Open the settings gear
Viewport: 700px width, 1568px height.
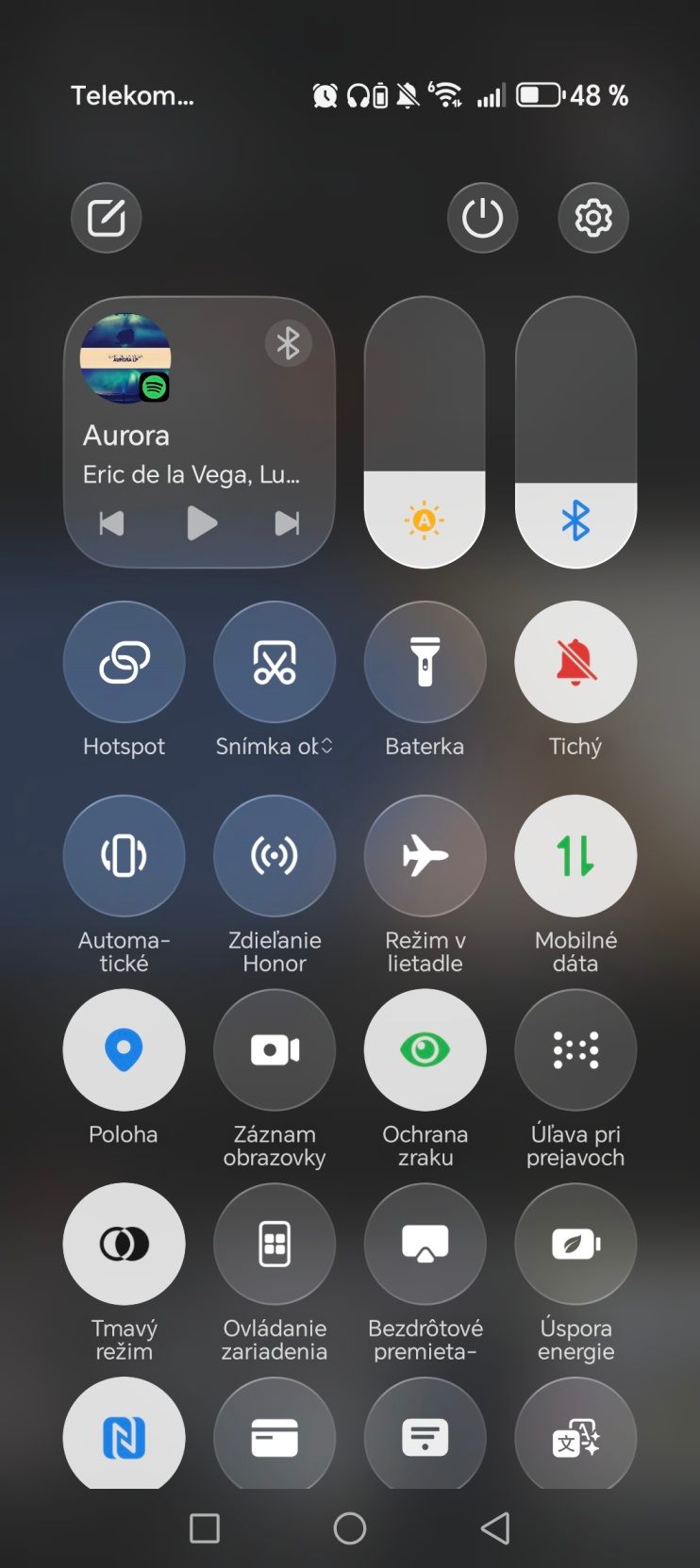(x=593, y=218)
